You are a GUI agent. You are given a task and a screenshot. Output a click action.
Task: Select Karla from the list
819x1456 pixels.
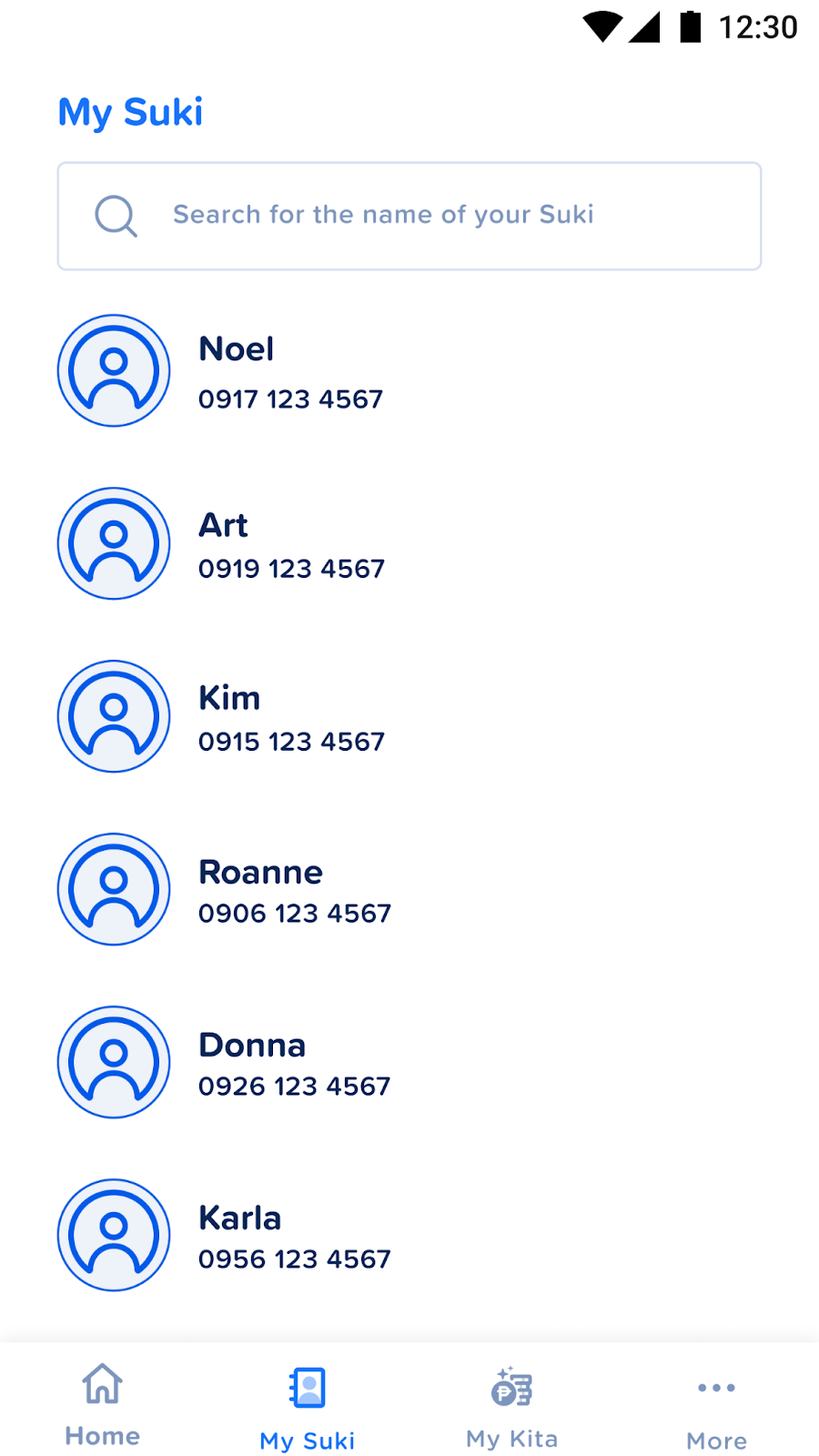pos(409,1236)
